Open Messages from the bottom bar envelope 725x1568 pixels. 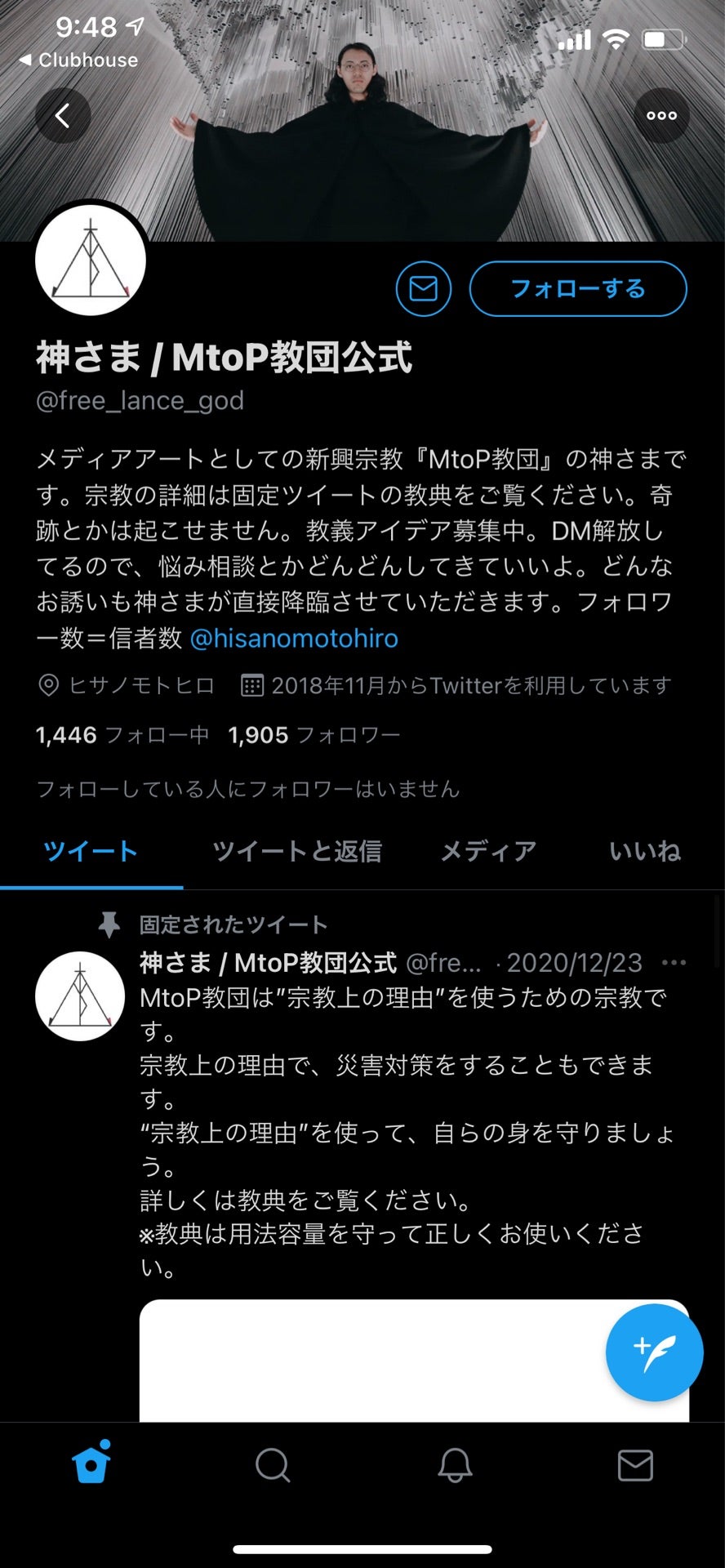pyautogui.click(x=634, y=1464)
